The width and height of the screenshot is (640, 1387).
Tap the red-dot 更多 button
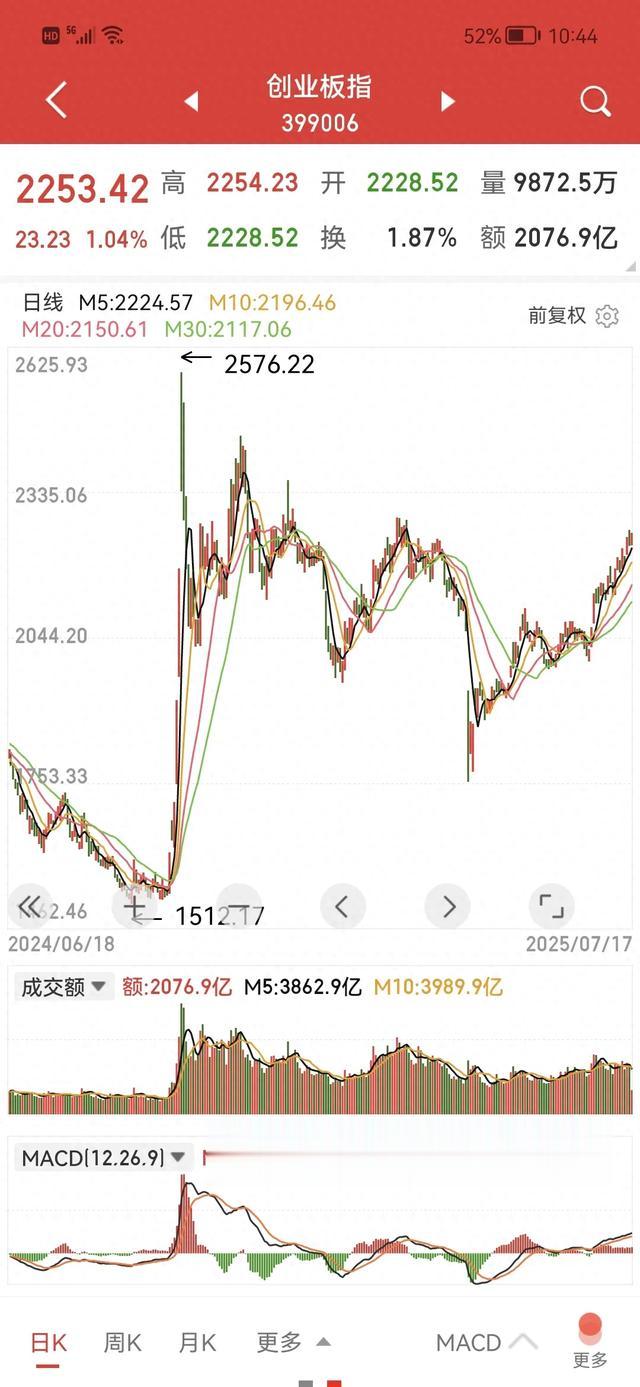[590, 1341]
